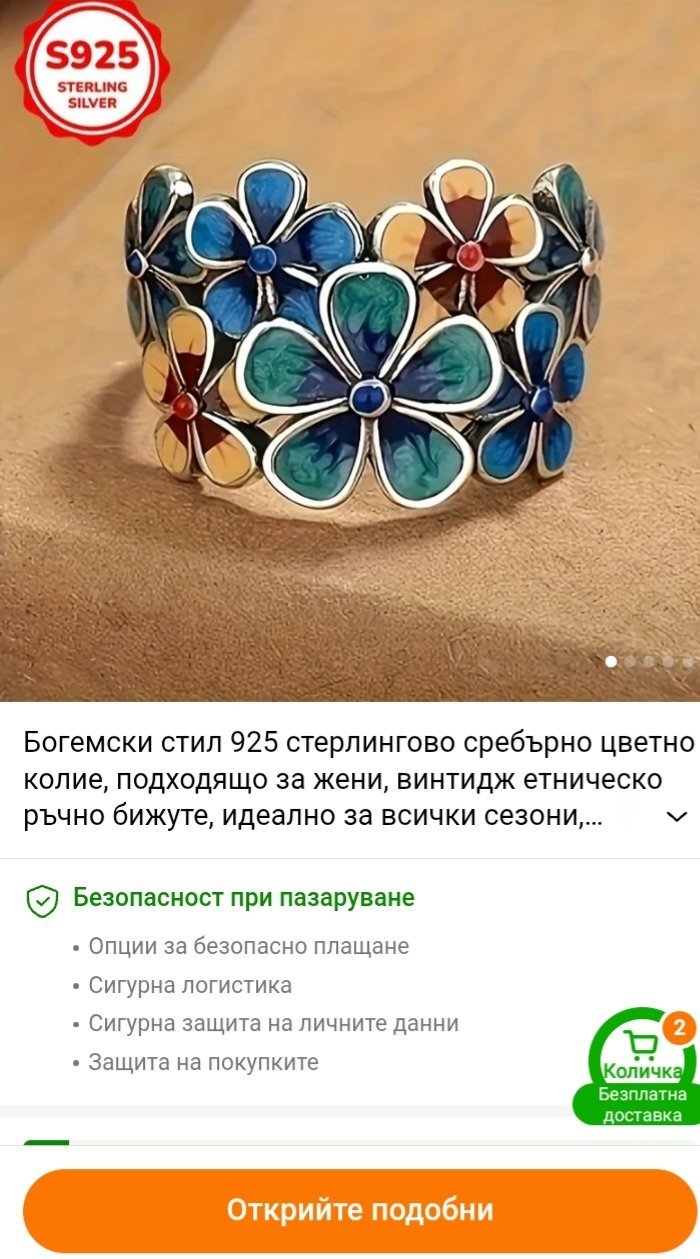Expand the full product title
700x1259 pixels.
coord(676,816)
